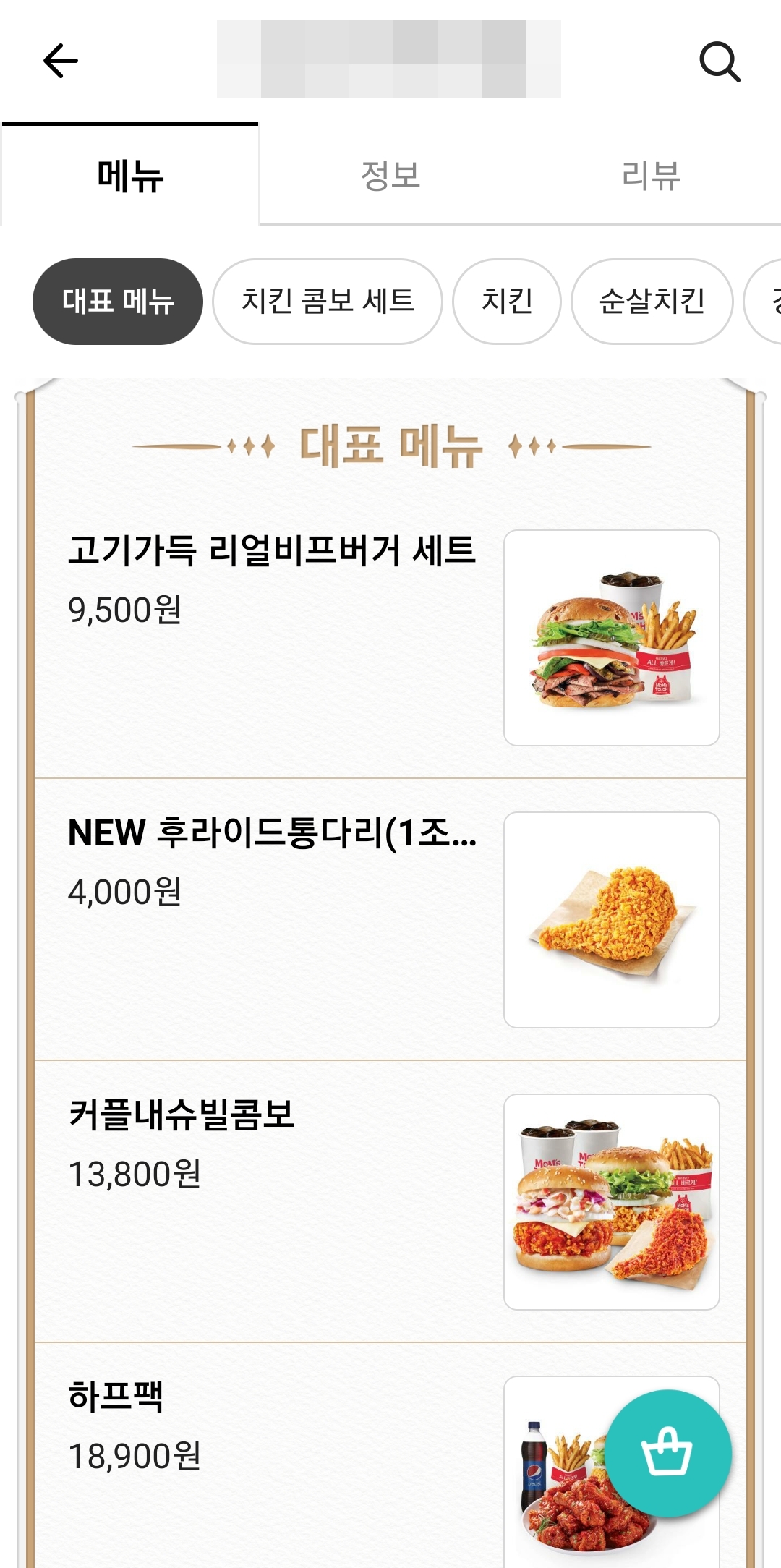Open the floating shopping basket button
This screenshot has width=781, height=1568.
click(x=667, y=1452)
